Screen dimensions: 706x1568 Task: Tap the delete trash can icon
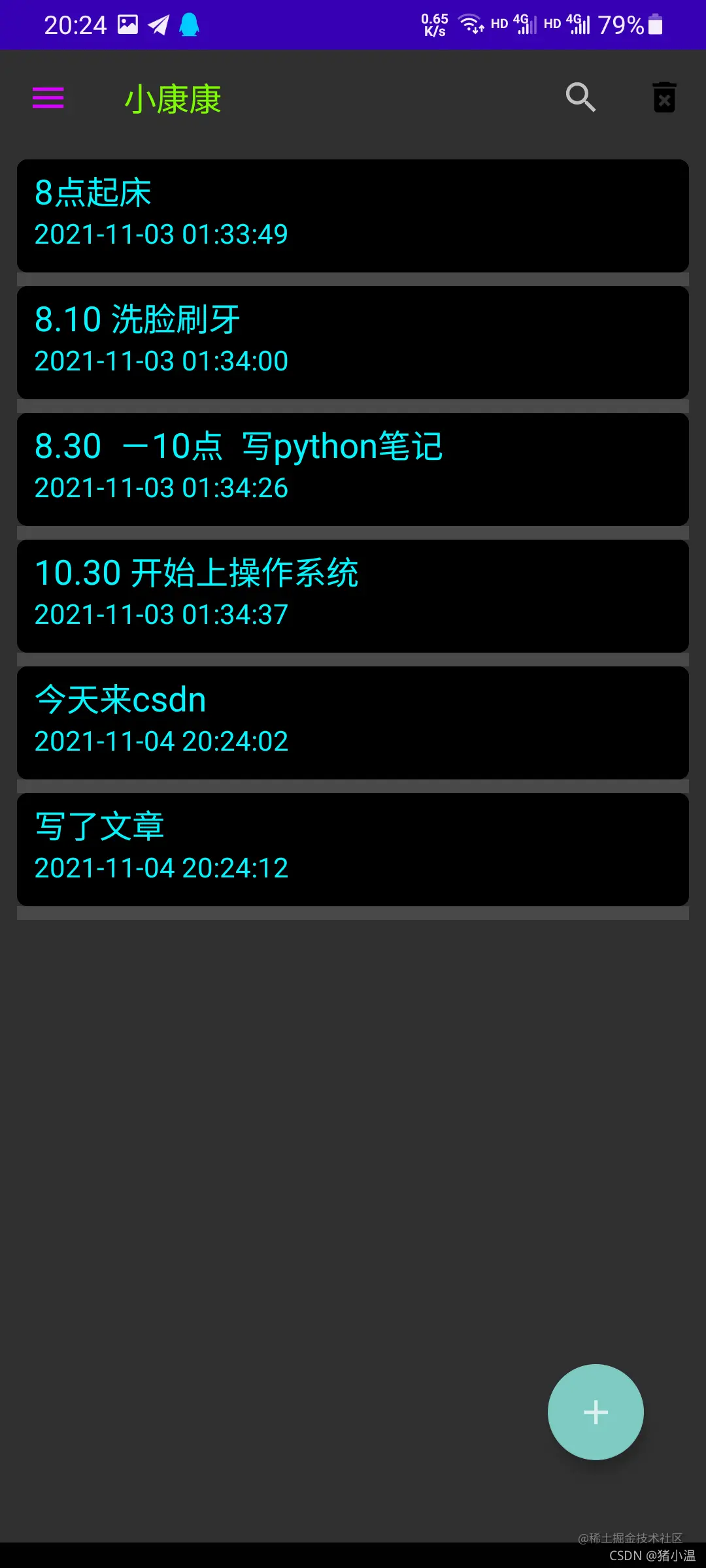click(664, 98)
